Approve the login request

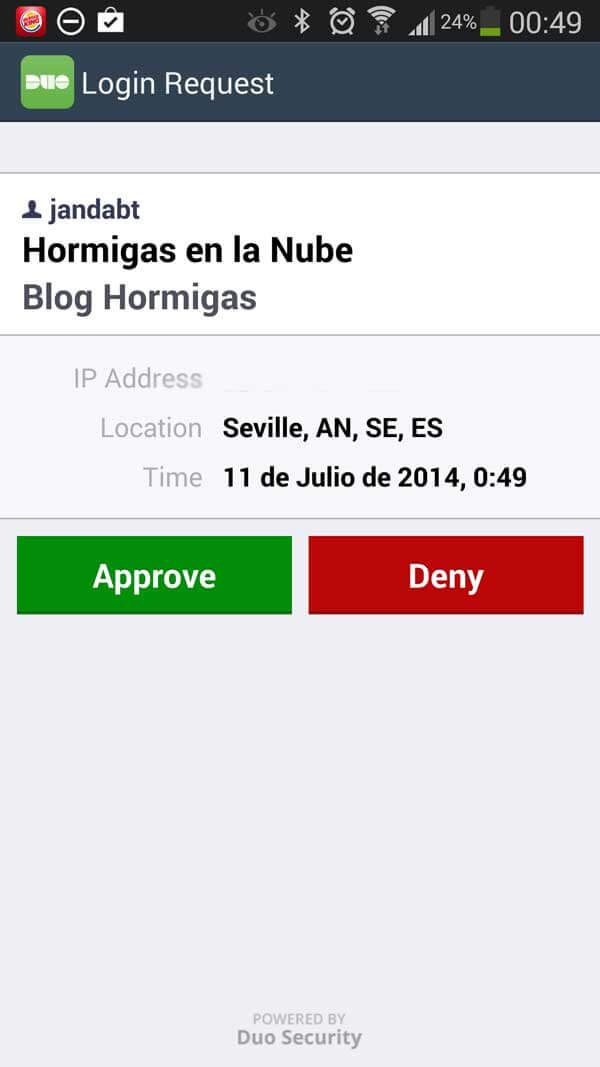154,575
